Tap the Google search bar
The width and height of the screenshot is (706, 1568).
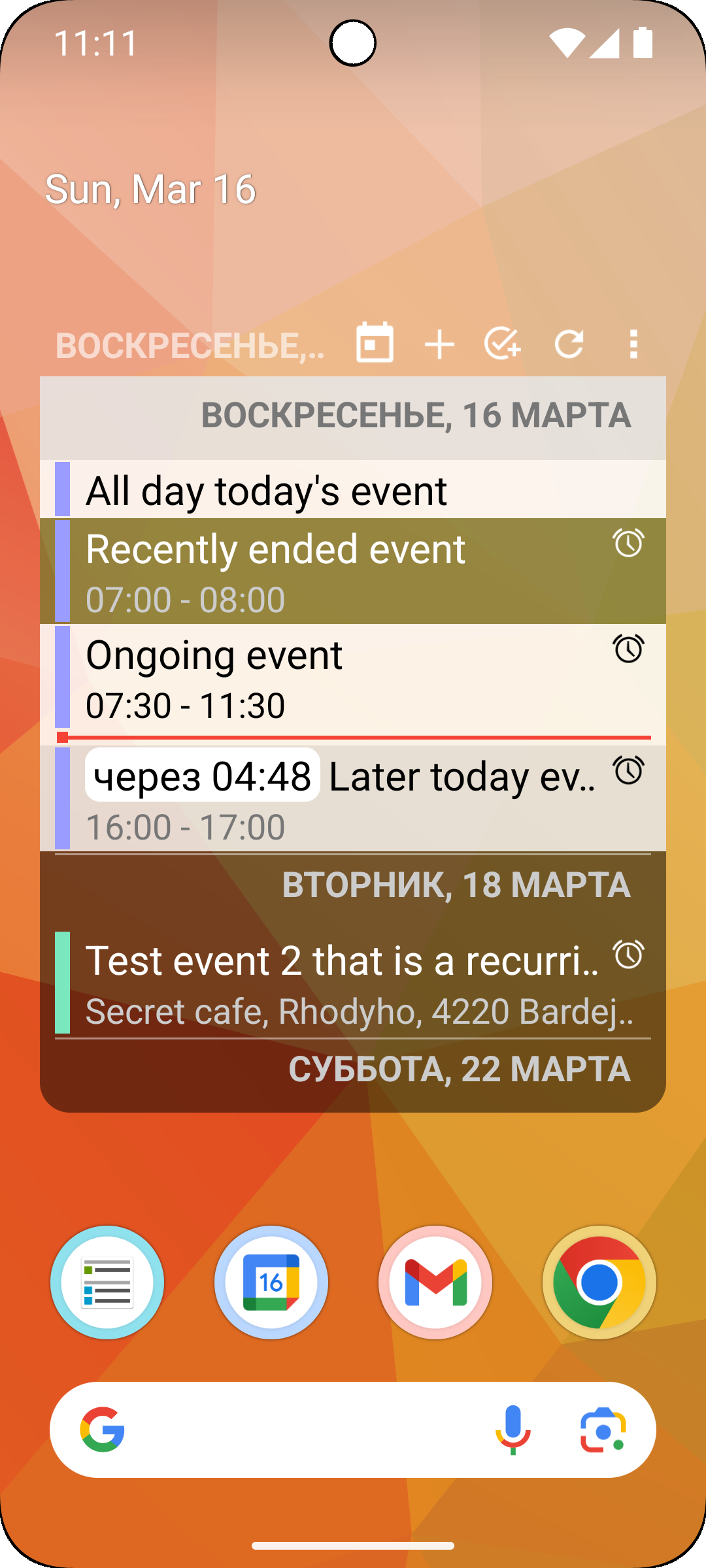point(294,1429)
